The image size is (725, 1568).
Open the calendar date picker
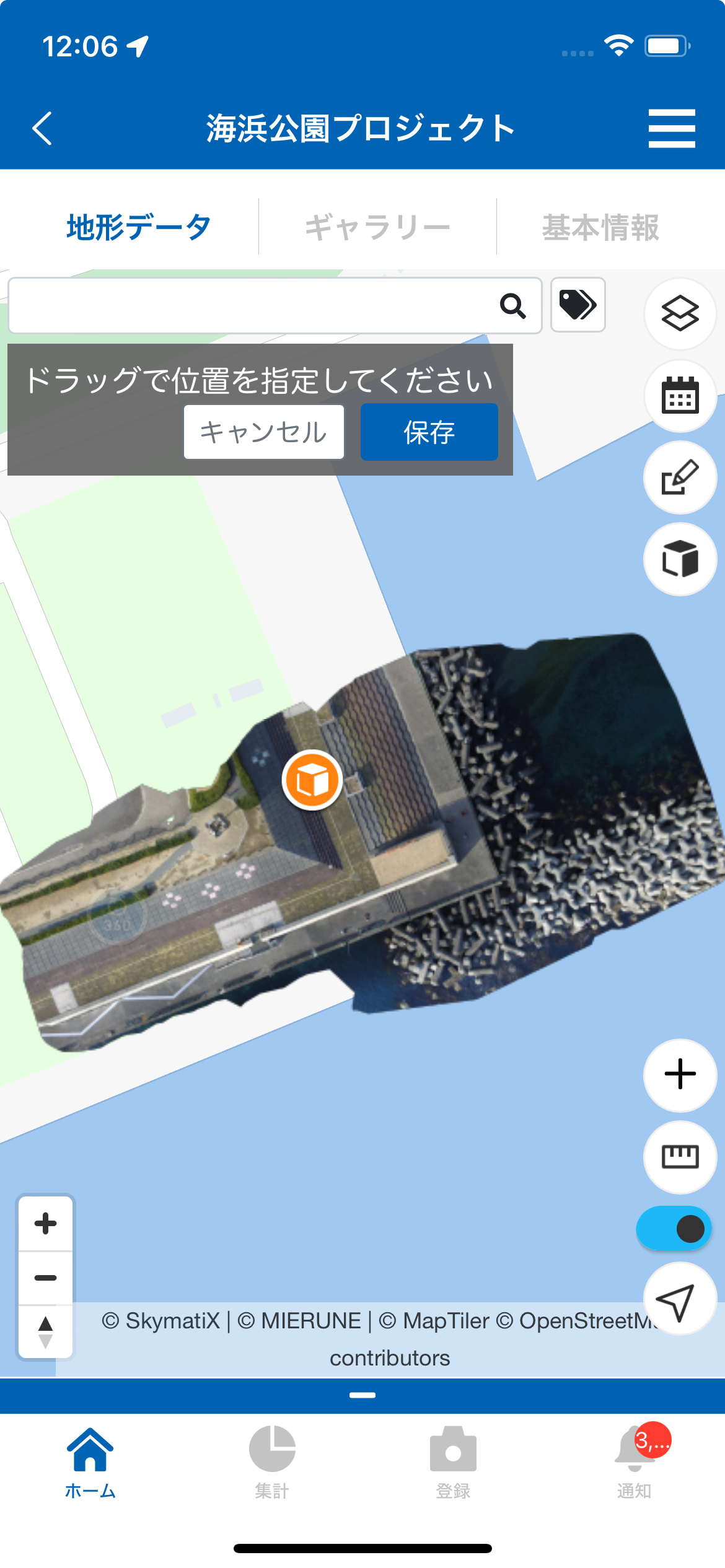[680, 396]
